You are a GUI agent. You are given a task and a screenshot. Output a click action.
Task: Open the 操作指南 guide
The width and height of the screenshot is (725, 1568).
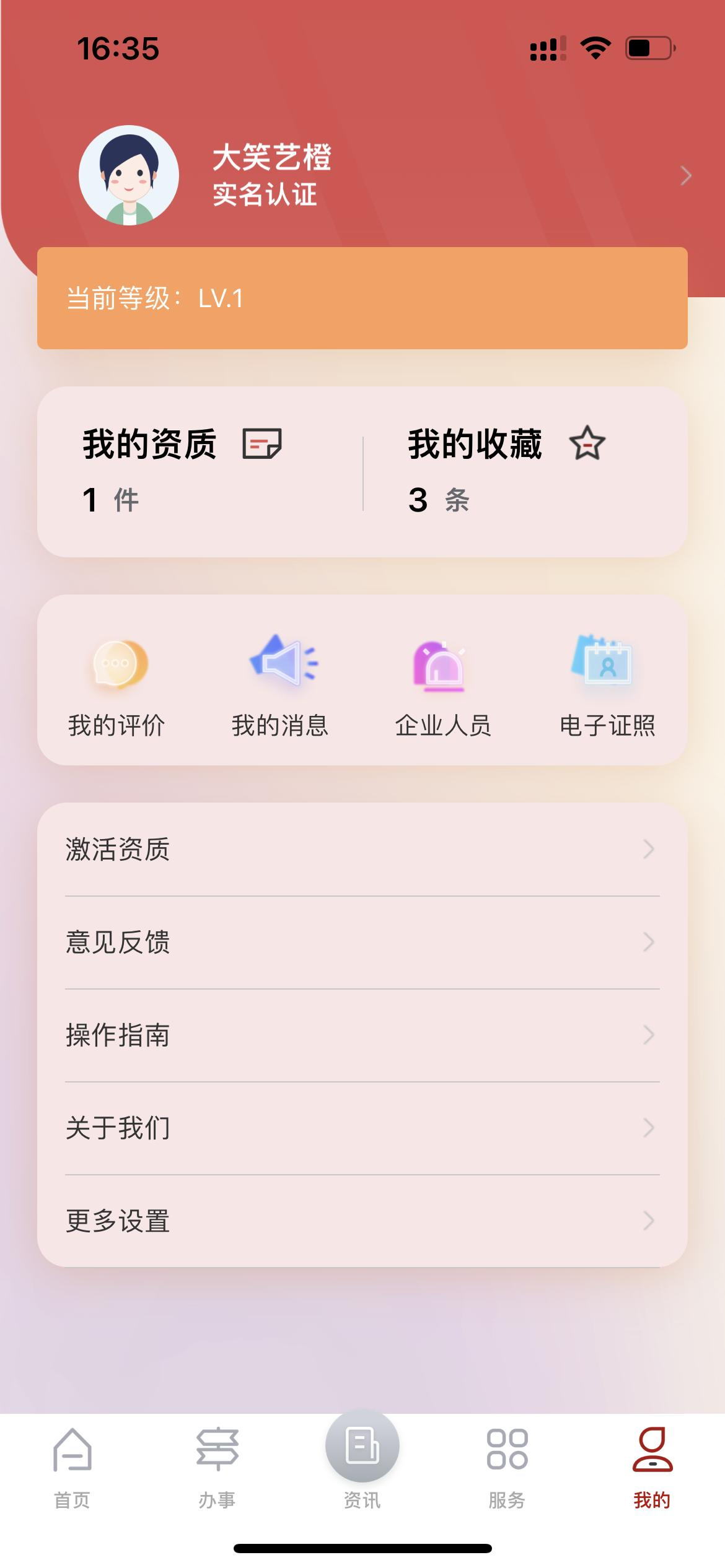tap(362, 1035)
